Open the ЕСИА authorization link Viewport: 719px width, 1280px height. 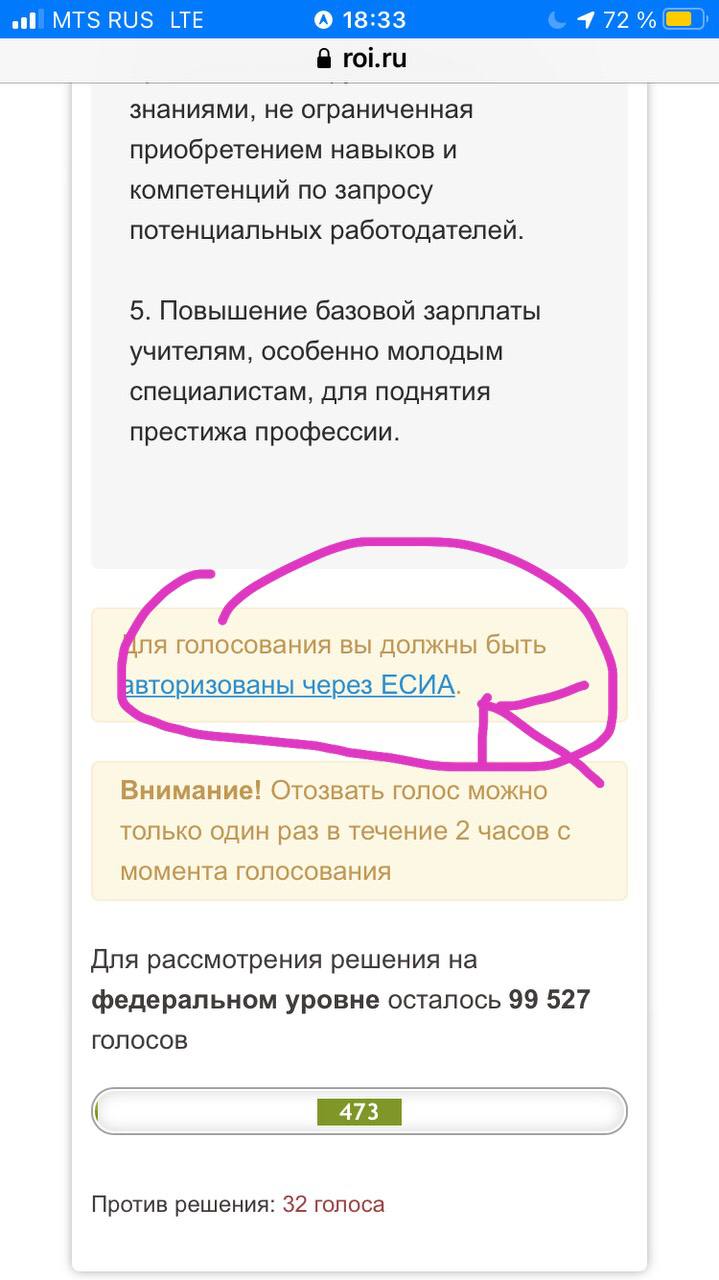290,685
